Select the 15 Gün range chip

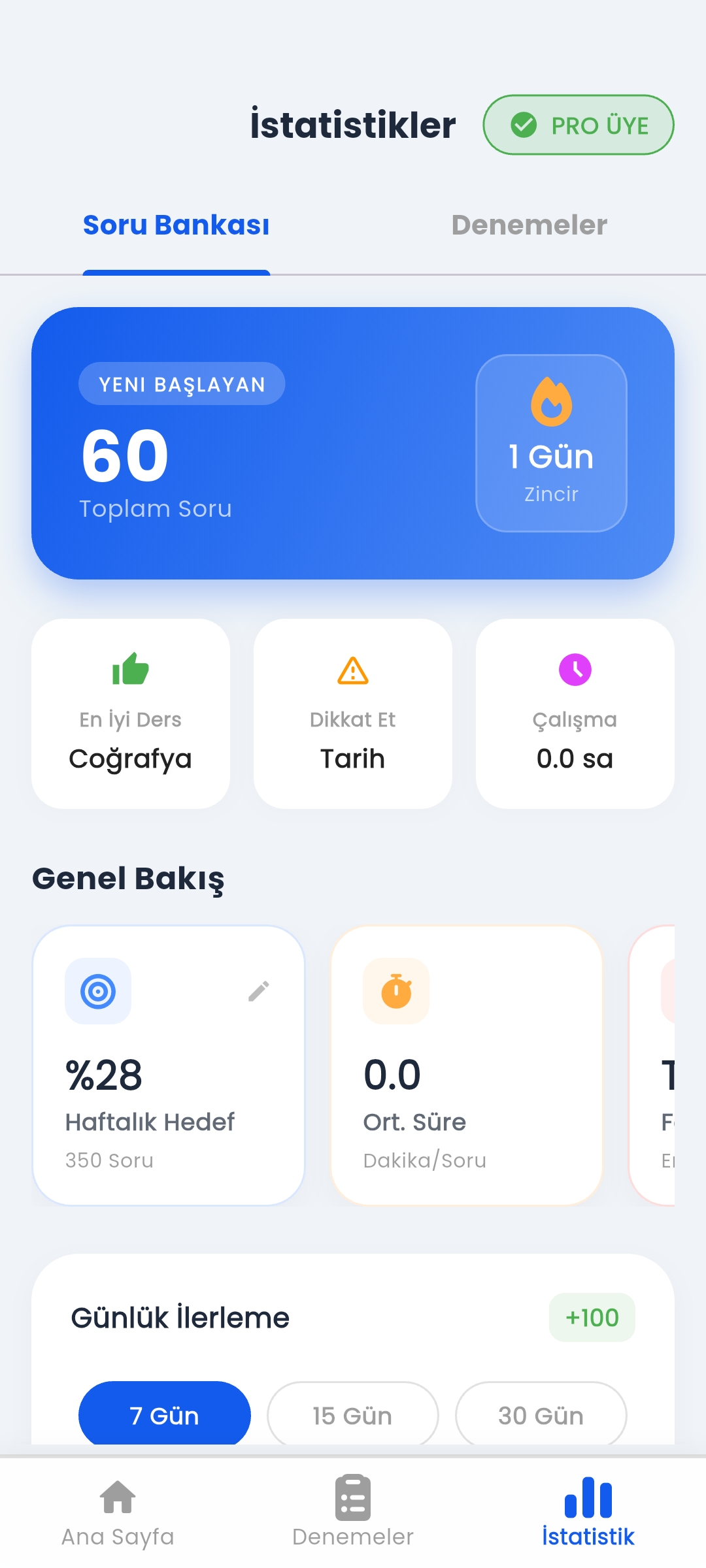[x=352, y=1415]
